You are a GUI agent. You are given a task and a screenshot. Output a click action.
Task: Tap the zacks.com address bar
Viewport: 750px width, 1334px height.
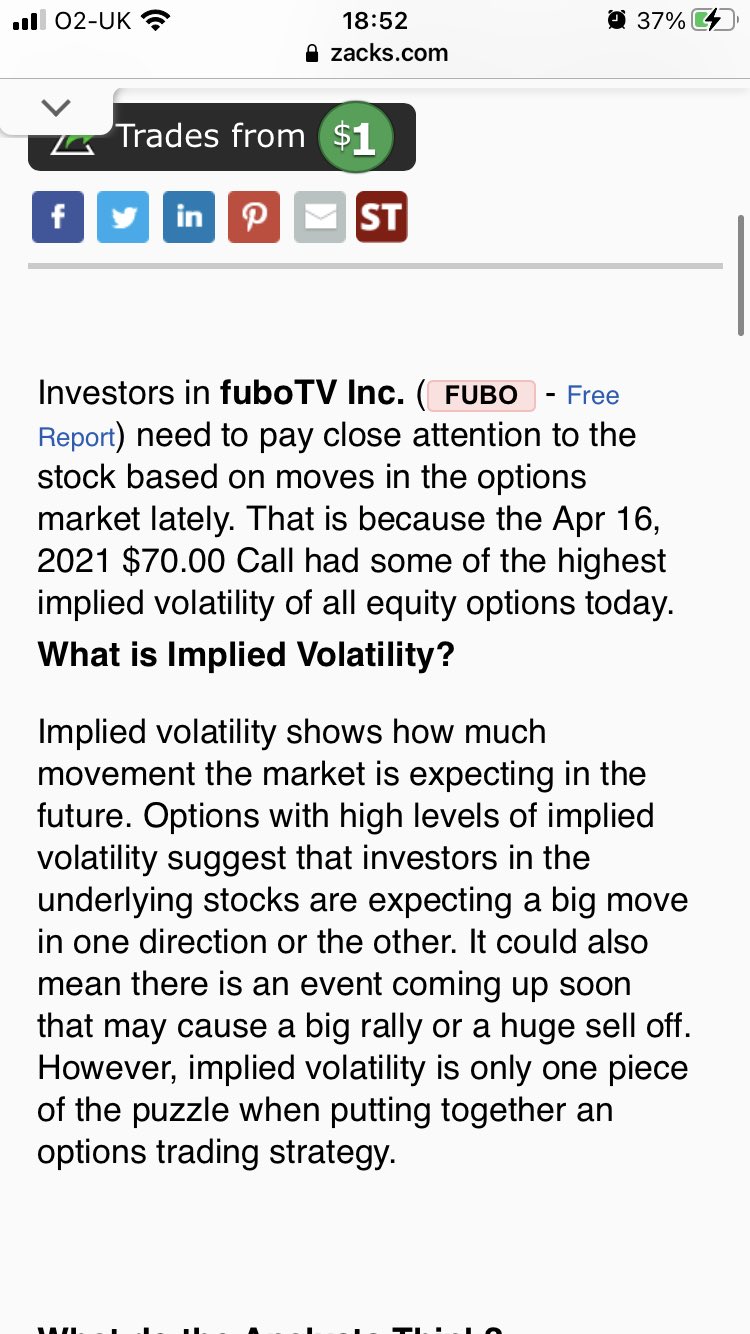point(375,53)
